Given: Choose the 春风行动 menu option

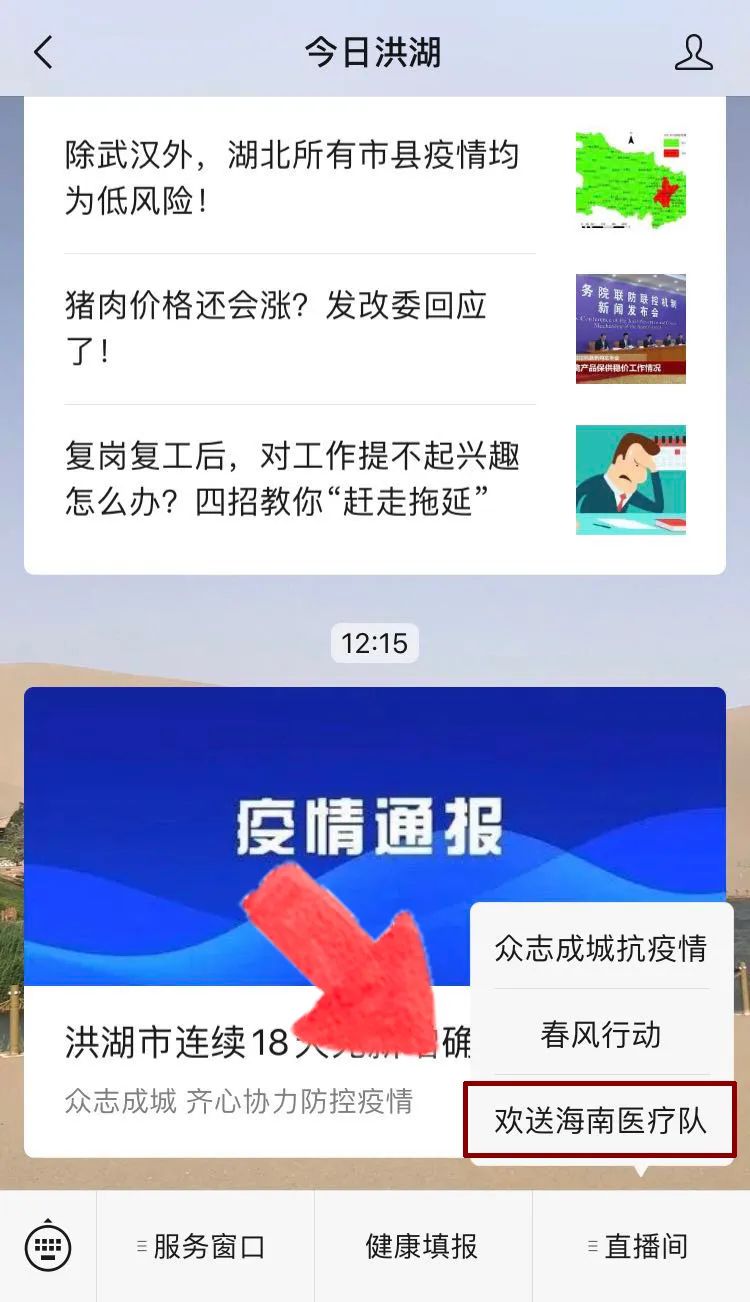Looking at the screenshot, I should (600, 1034).
